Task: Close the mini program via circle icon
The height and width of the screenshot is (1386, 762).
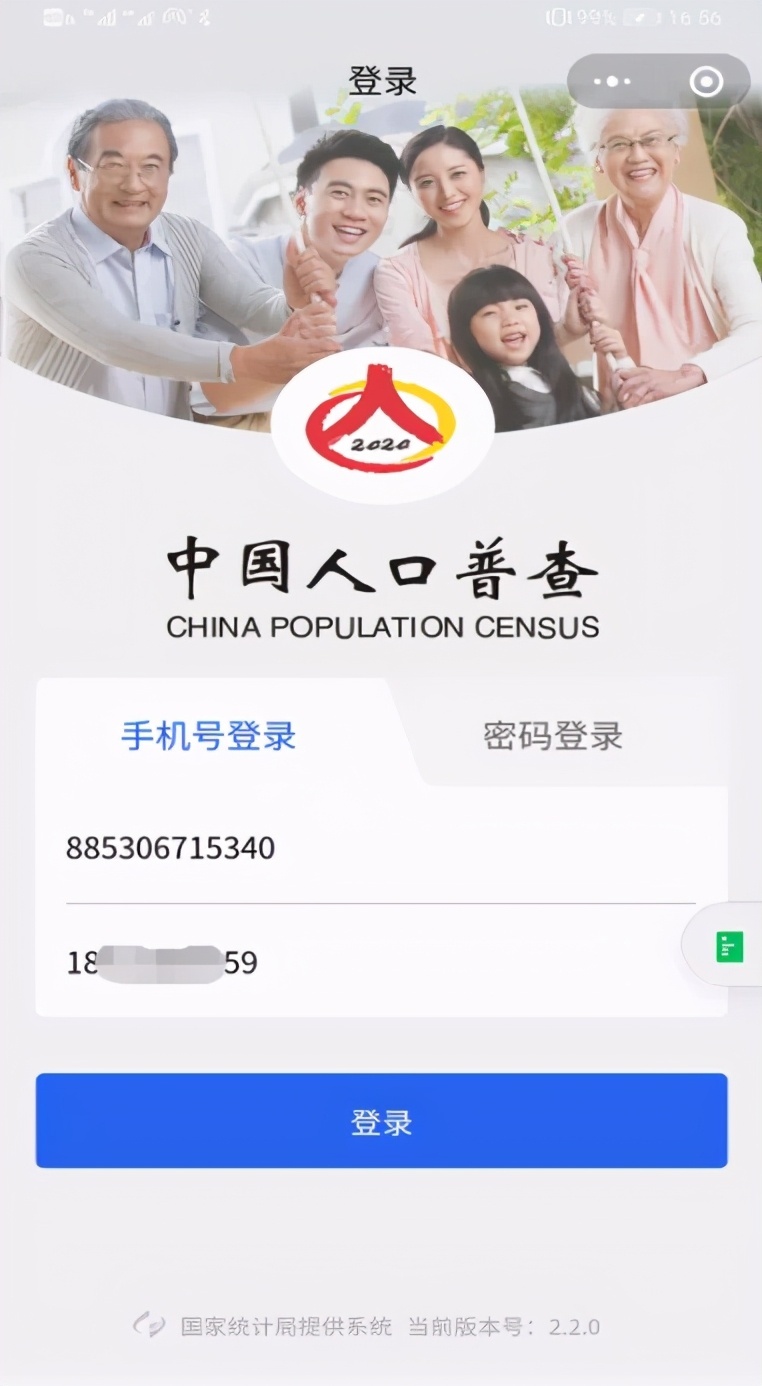Action: [706, 82]
